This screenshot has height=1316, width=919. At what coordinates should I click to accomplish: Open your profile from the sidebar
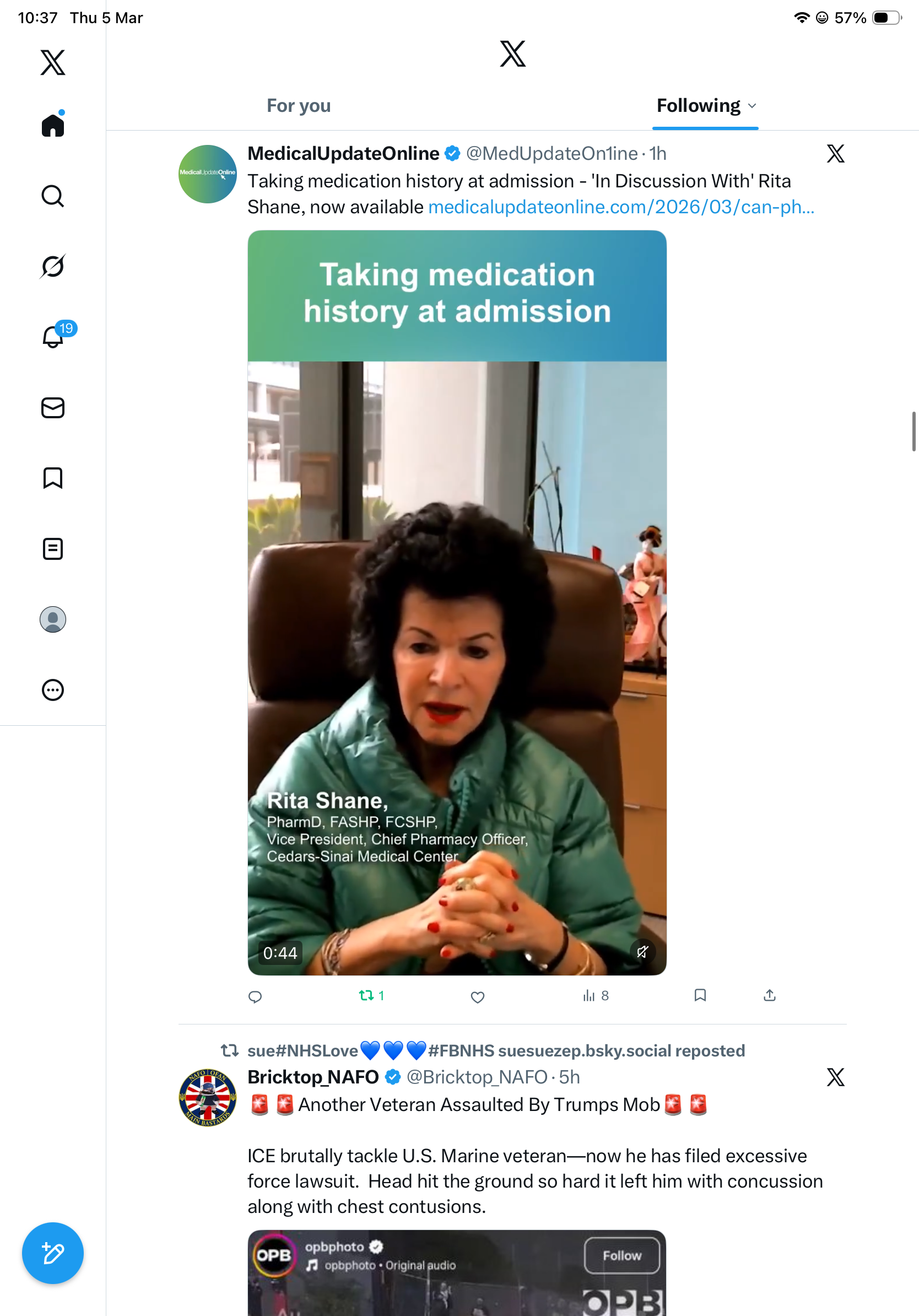coord(53,619)
